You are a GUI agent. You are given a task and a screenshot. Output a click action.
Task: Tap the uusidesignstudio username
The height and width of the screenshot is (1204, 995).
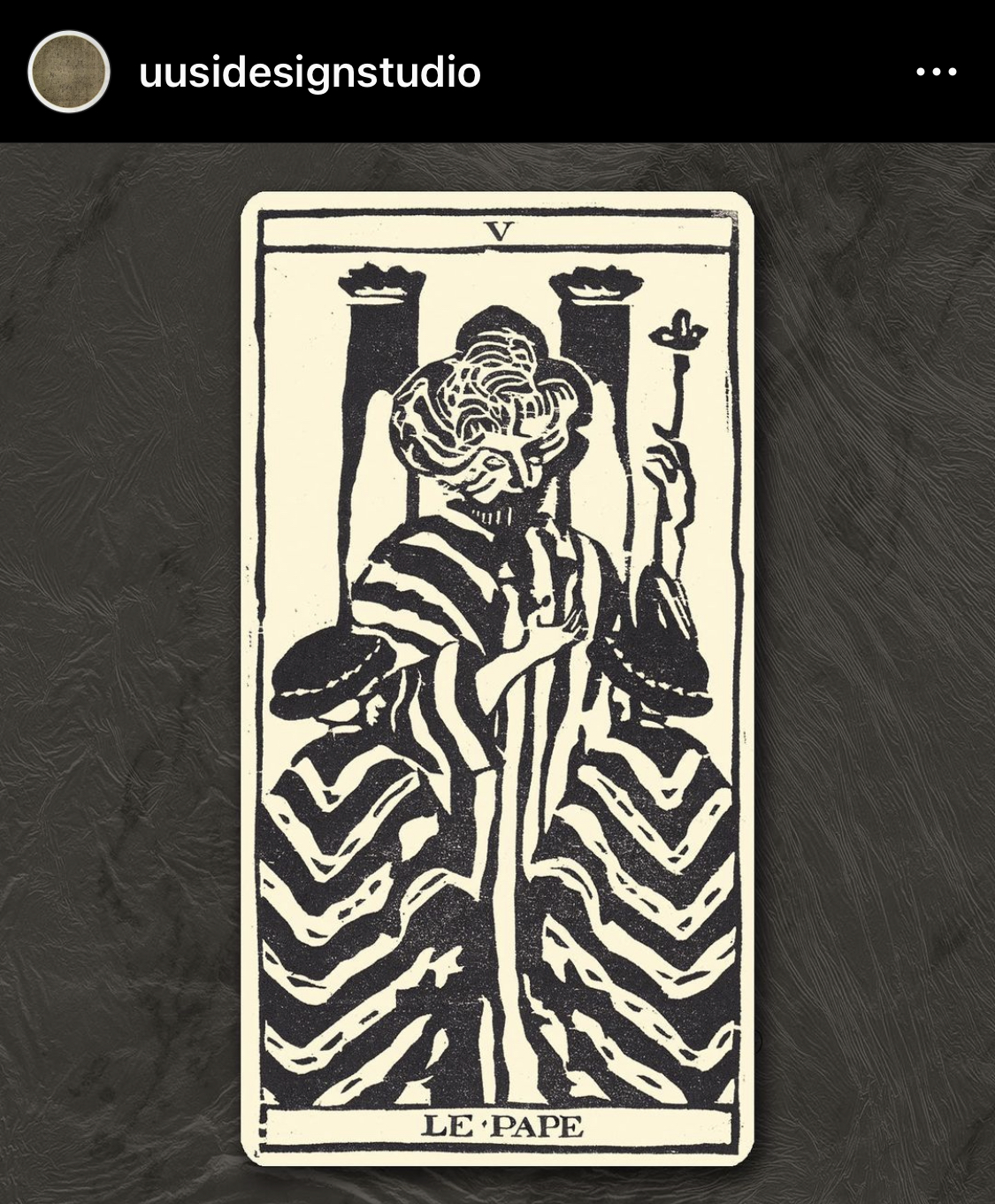pyautogui.click(x=310, y=72)
